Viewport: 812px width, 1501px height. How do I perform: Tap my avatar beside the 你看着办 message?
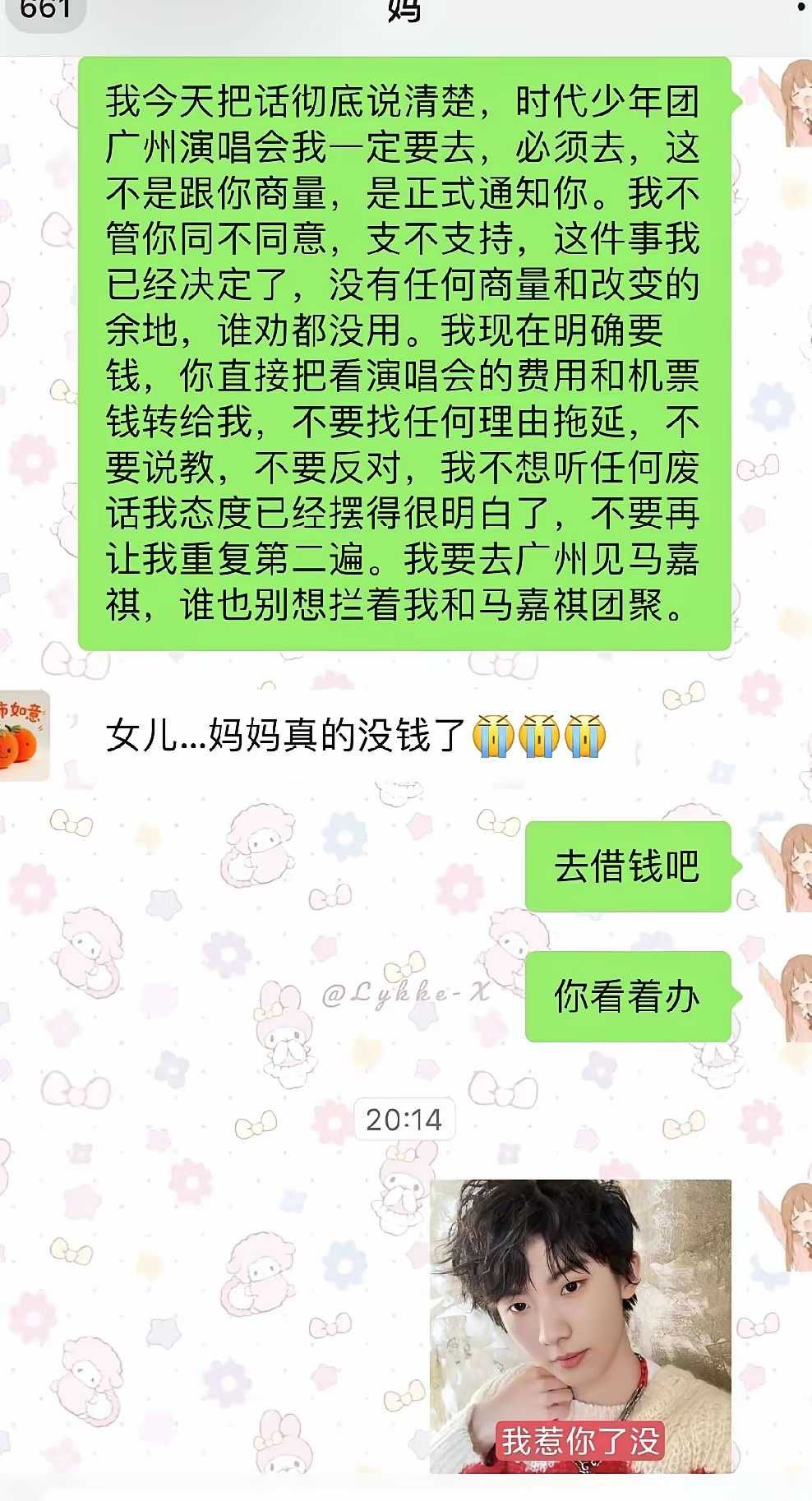[x=787, y=997]
